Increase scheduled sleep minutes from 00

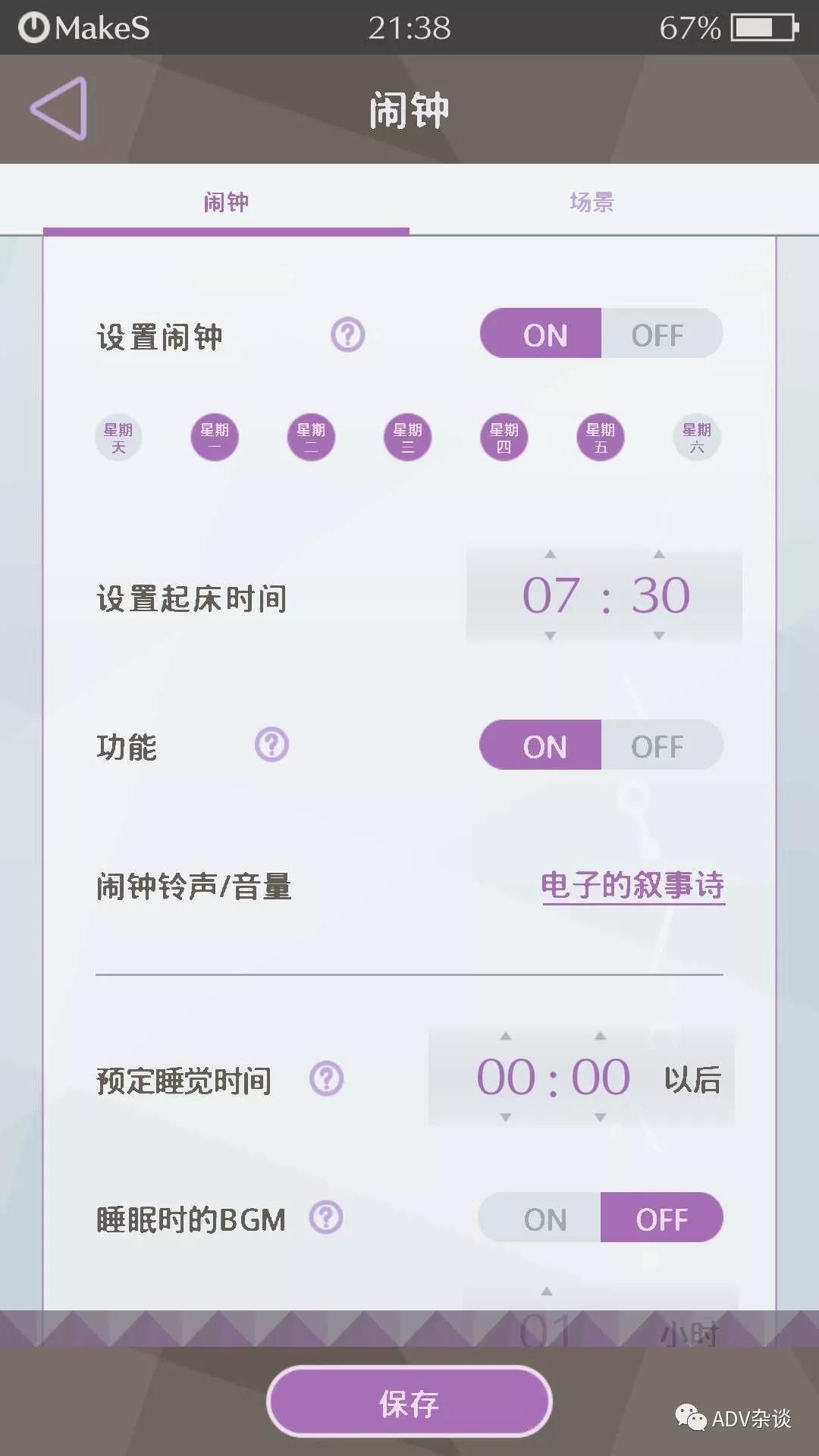600,1036
